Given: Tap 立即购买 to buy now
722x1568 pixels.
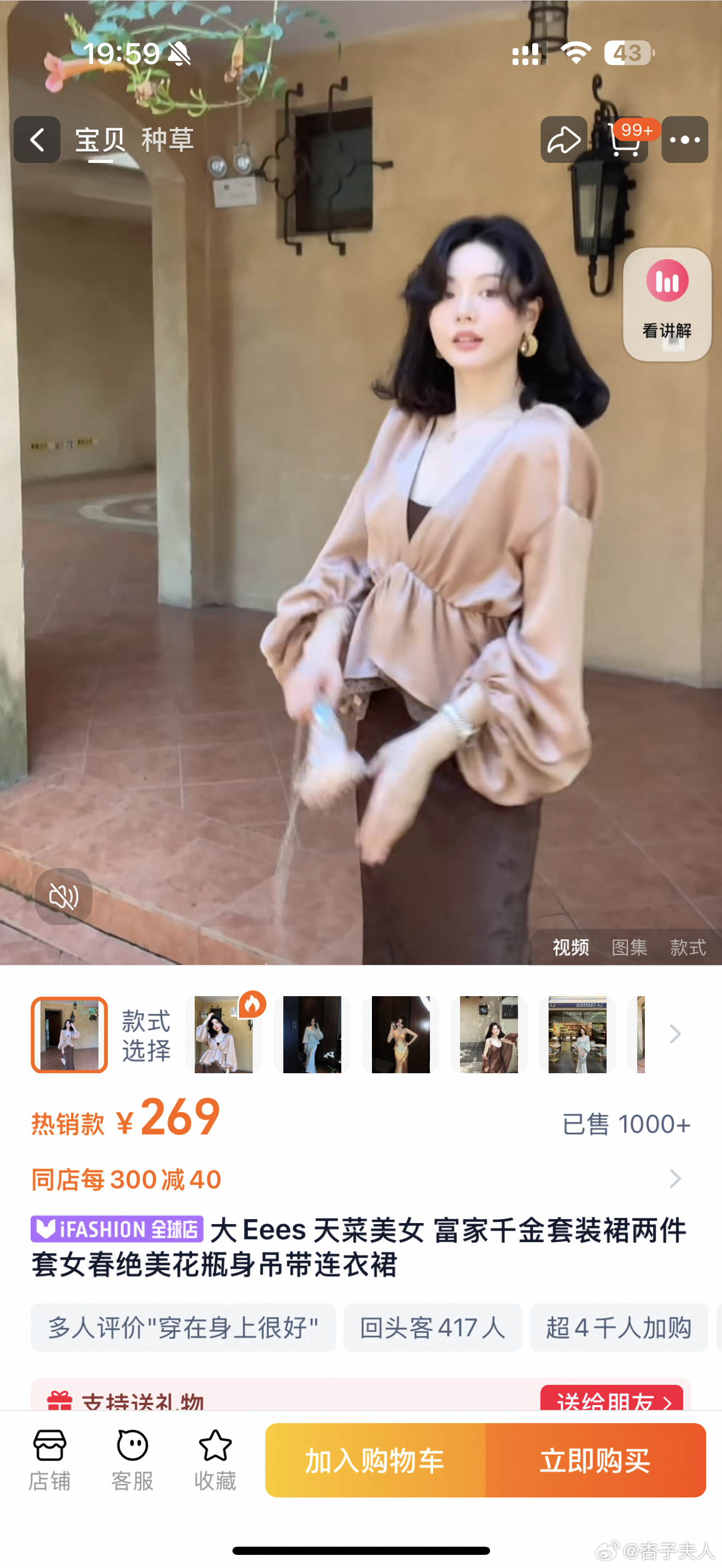Looking at the screenshot, I should 595,1460.
